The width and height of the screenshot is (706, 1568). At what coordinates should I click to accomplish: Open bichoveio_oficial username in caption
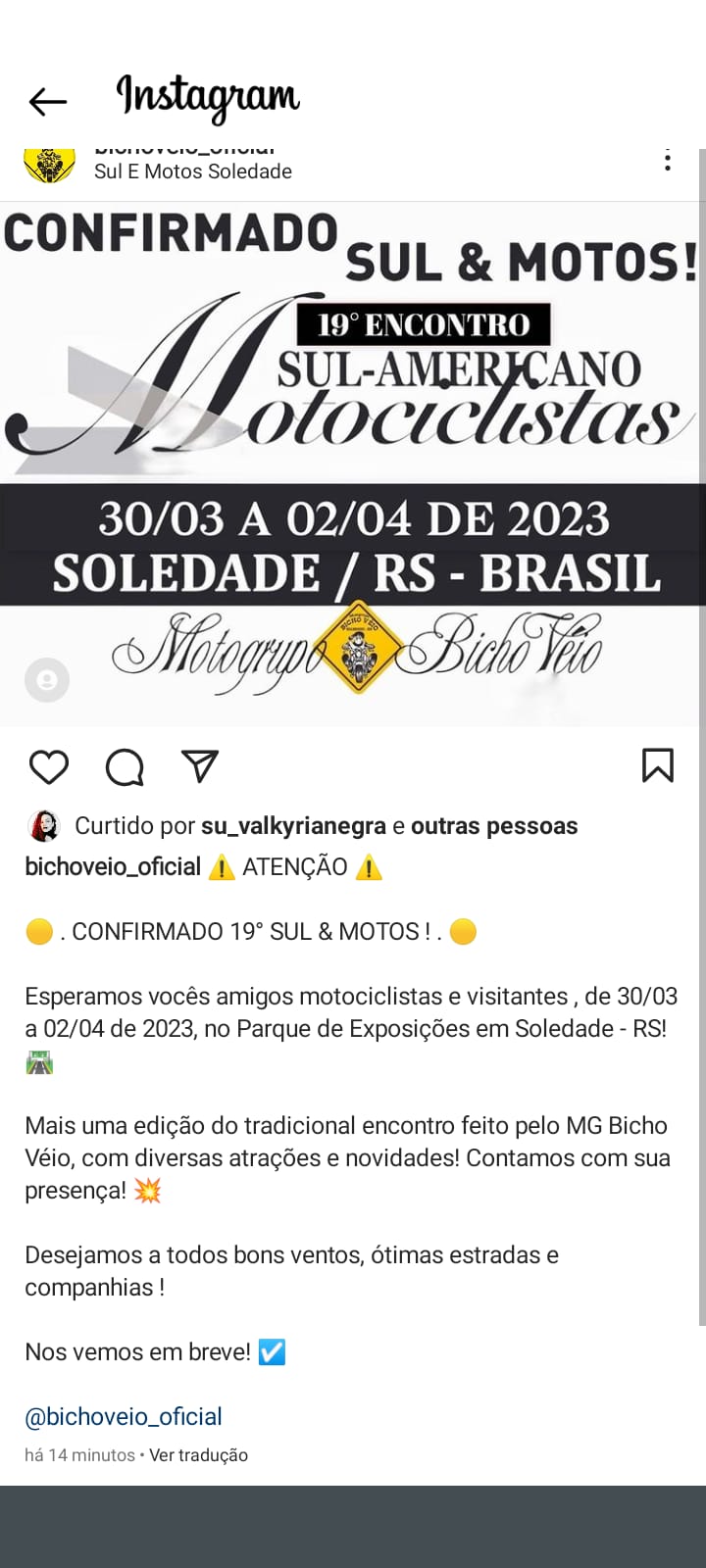click(113, 867)
